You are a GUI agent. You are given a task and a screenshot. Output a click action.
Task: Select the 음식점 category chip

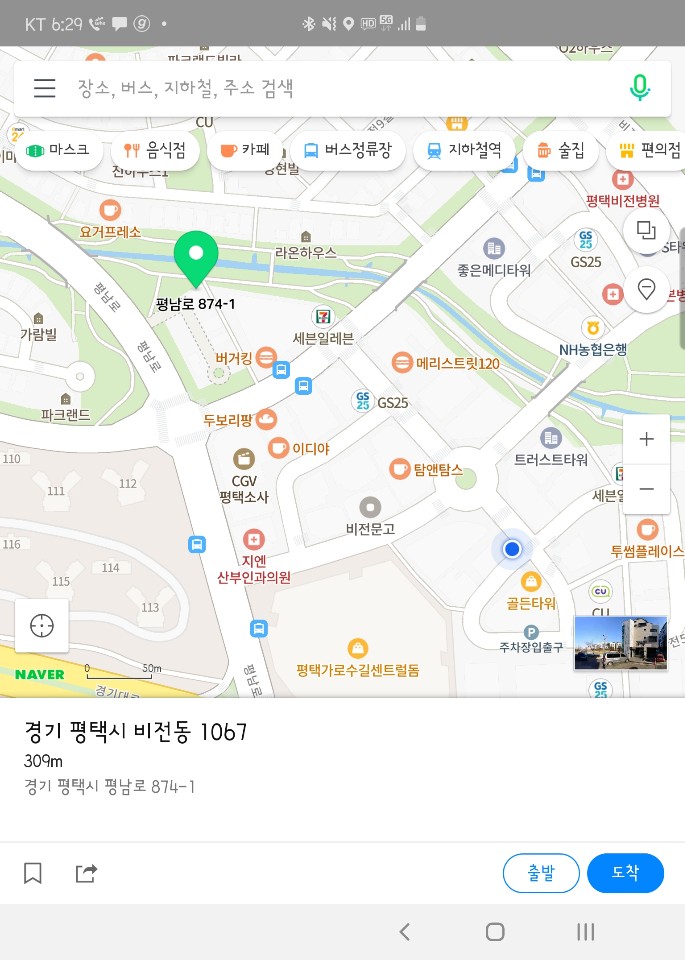pyautogui.click(x=155, y=151)
